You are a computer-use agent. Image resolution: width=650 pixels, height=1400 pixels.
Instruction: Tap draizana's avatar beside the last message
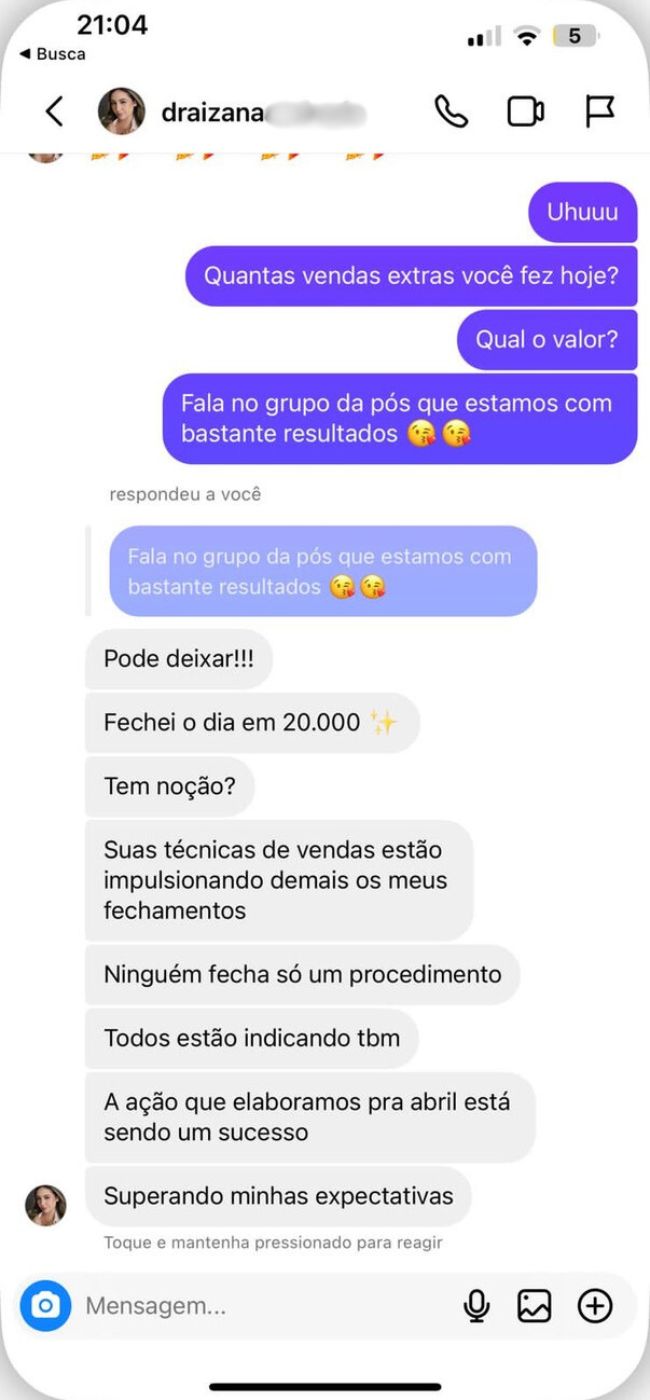click(x=46, y=1205)
